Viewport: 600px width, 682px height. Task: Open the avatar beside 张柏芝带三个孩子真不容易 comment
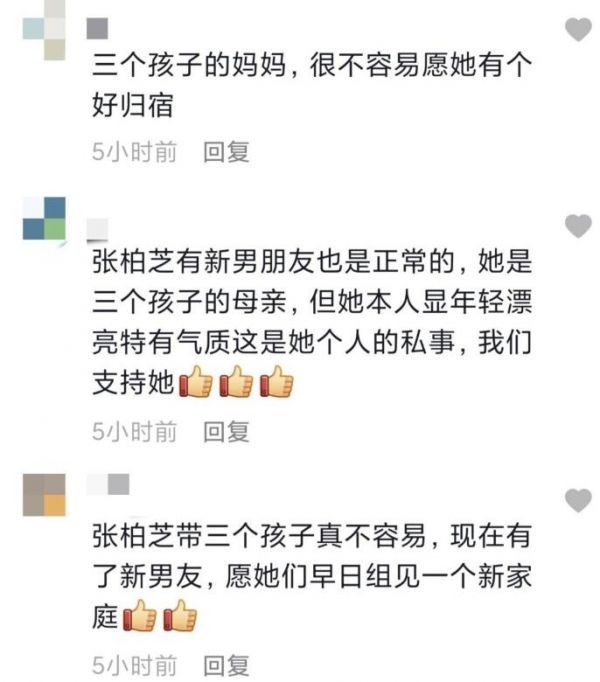[x=45, y=494]
